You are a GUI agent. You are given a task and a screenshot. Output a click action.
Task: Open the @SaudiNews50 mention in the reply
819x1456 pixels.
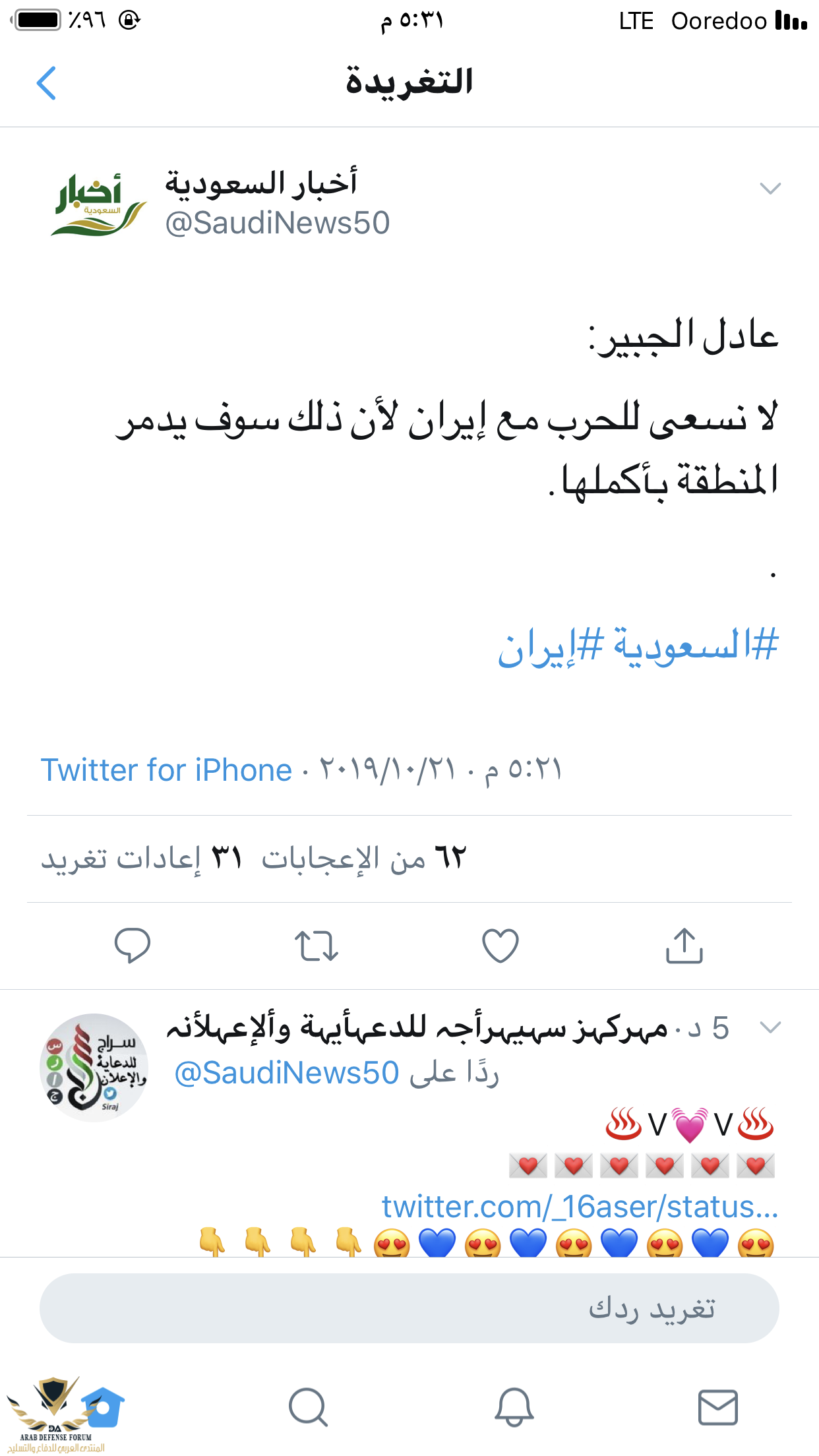coord(287,1074)
